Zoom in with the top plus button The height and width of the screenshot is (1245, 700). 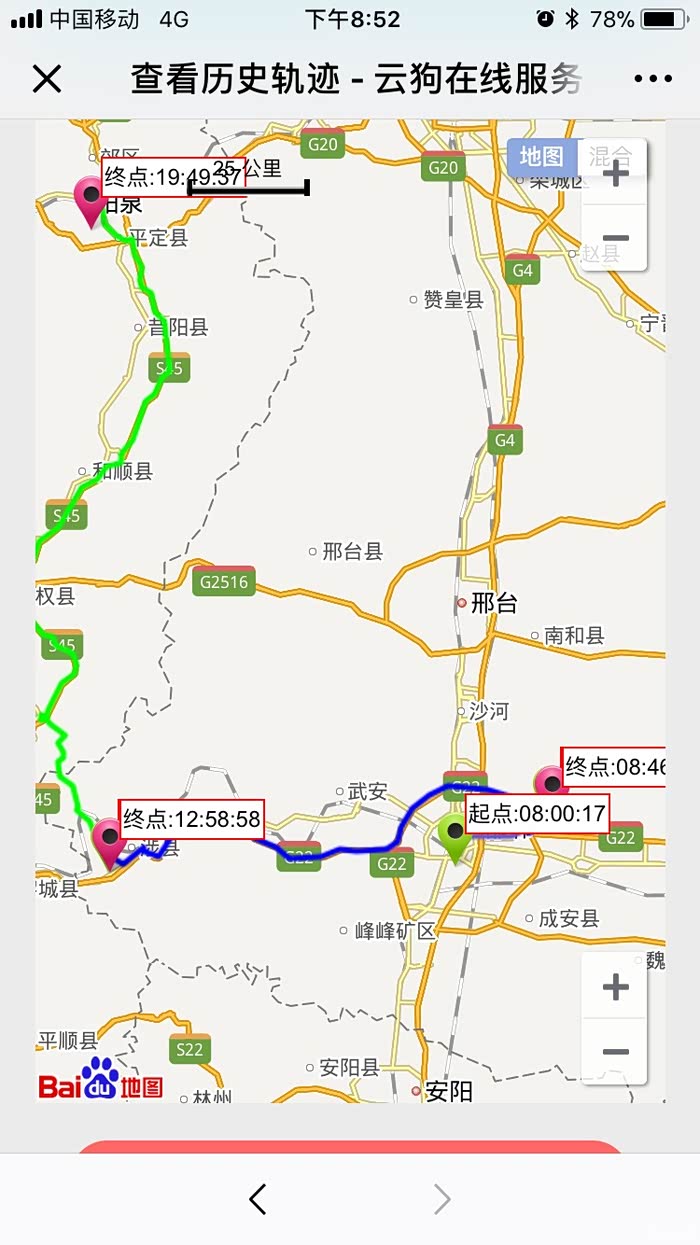615,173
